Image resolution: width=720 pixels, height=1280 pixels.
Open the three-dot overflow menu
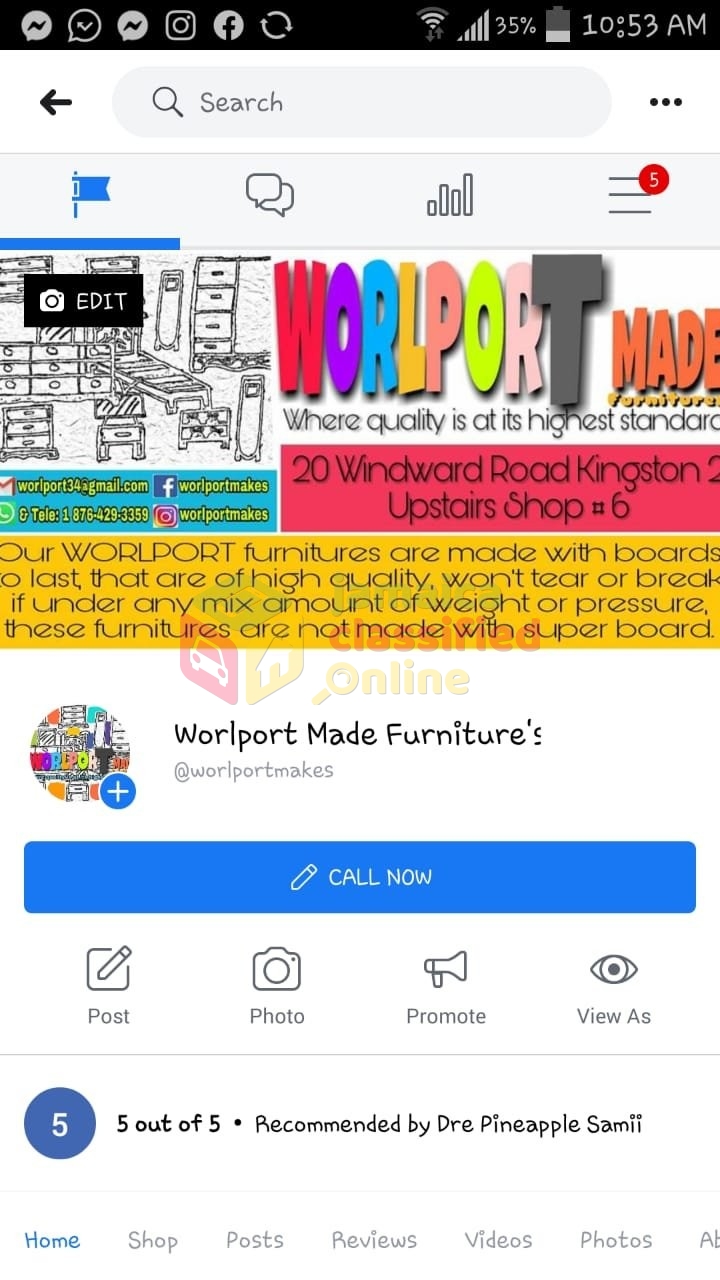666,102
